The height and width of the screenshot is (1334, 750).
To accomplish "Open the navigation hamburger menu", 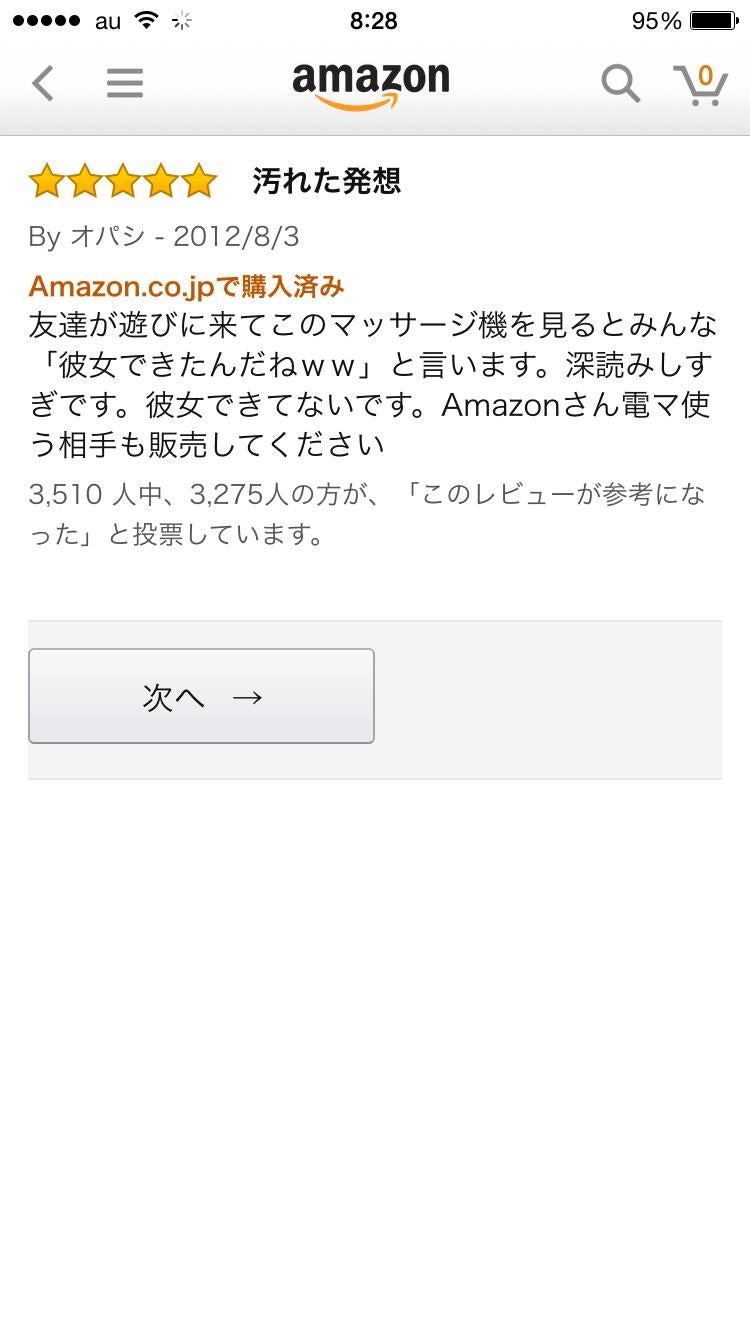I will 124,83.
